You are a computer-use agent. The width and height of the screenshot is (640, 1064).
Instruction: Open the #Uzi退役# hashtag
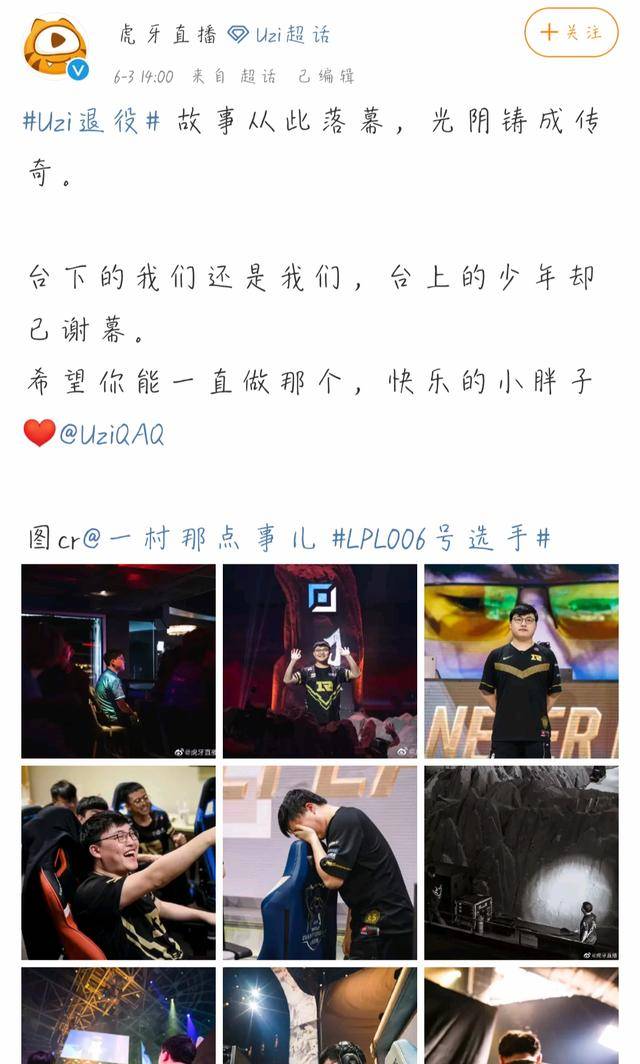point(91,122)
